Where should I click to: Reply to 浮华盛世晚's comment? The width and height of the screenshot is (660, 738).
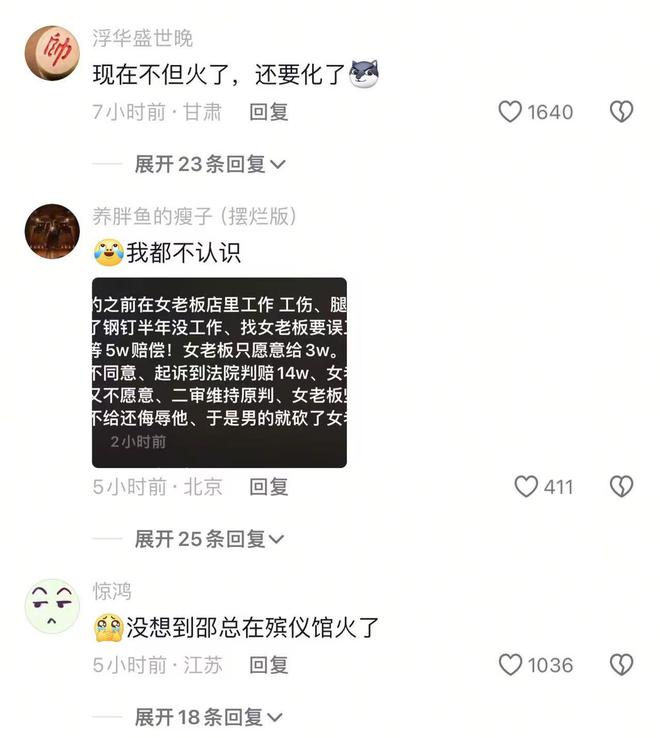pyautogui.click(x=268, y=112)
